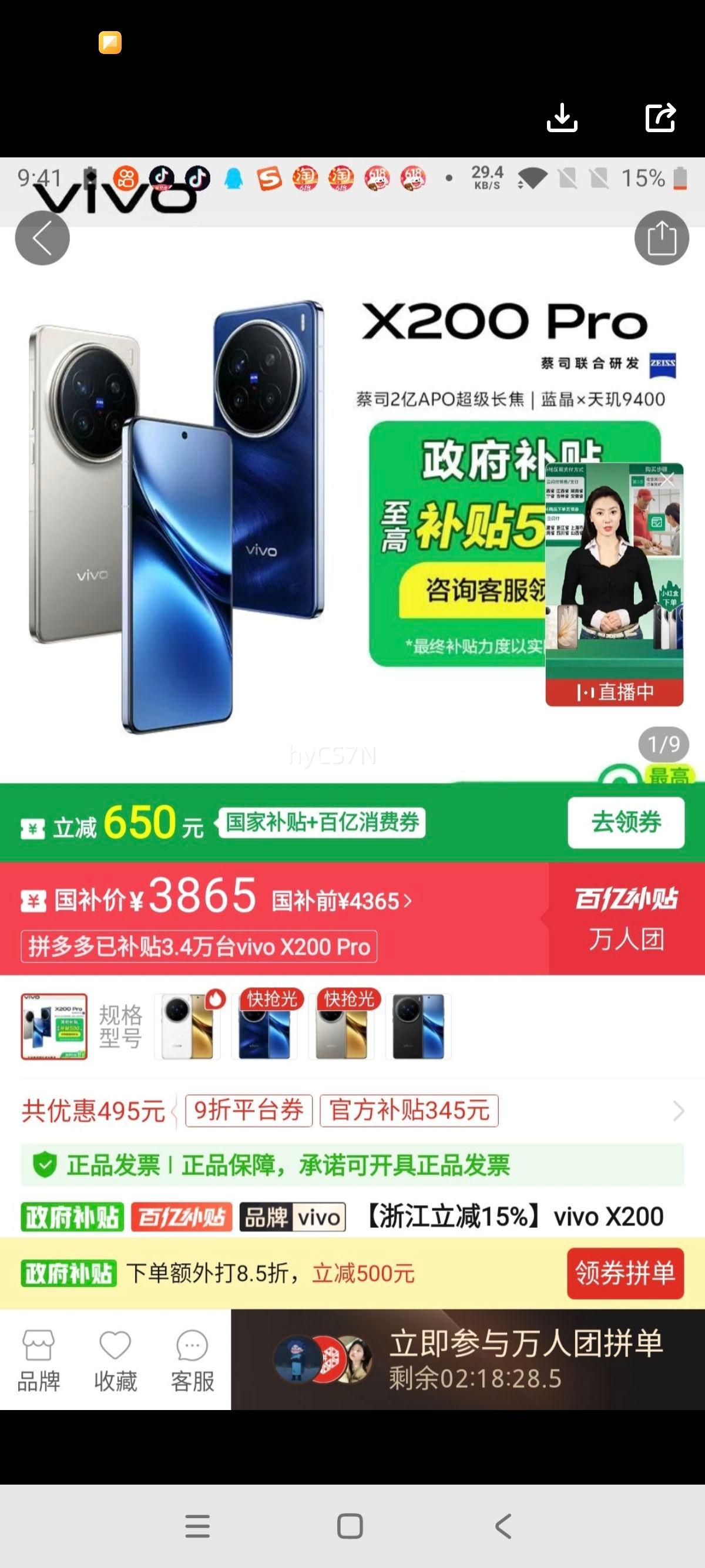Share the image with the share icon
The width and height of the screenshot is (705, 1568).
[x=660, y=117]
